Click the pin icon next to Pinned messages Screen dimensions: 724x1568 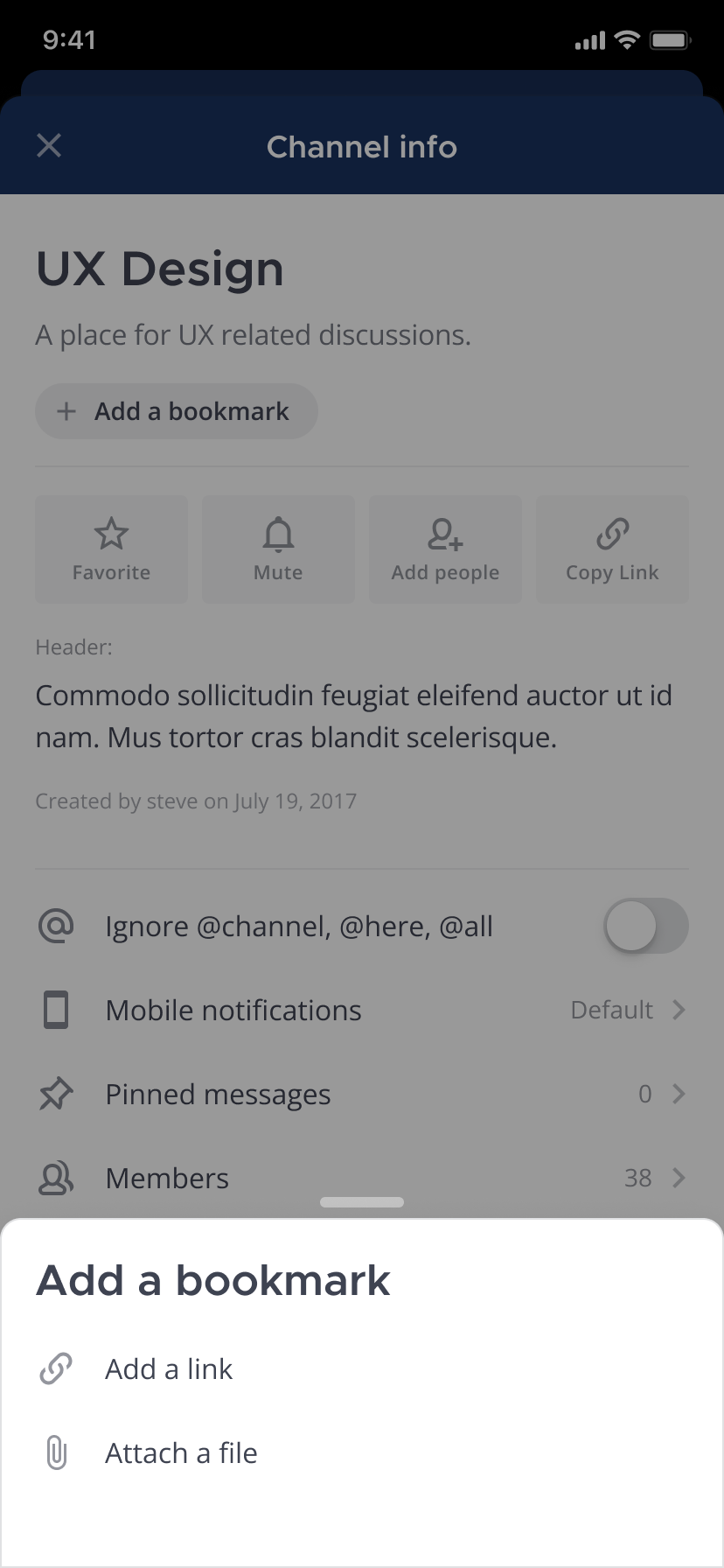[56, 1094]
